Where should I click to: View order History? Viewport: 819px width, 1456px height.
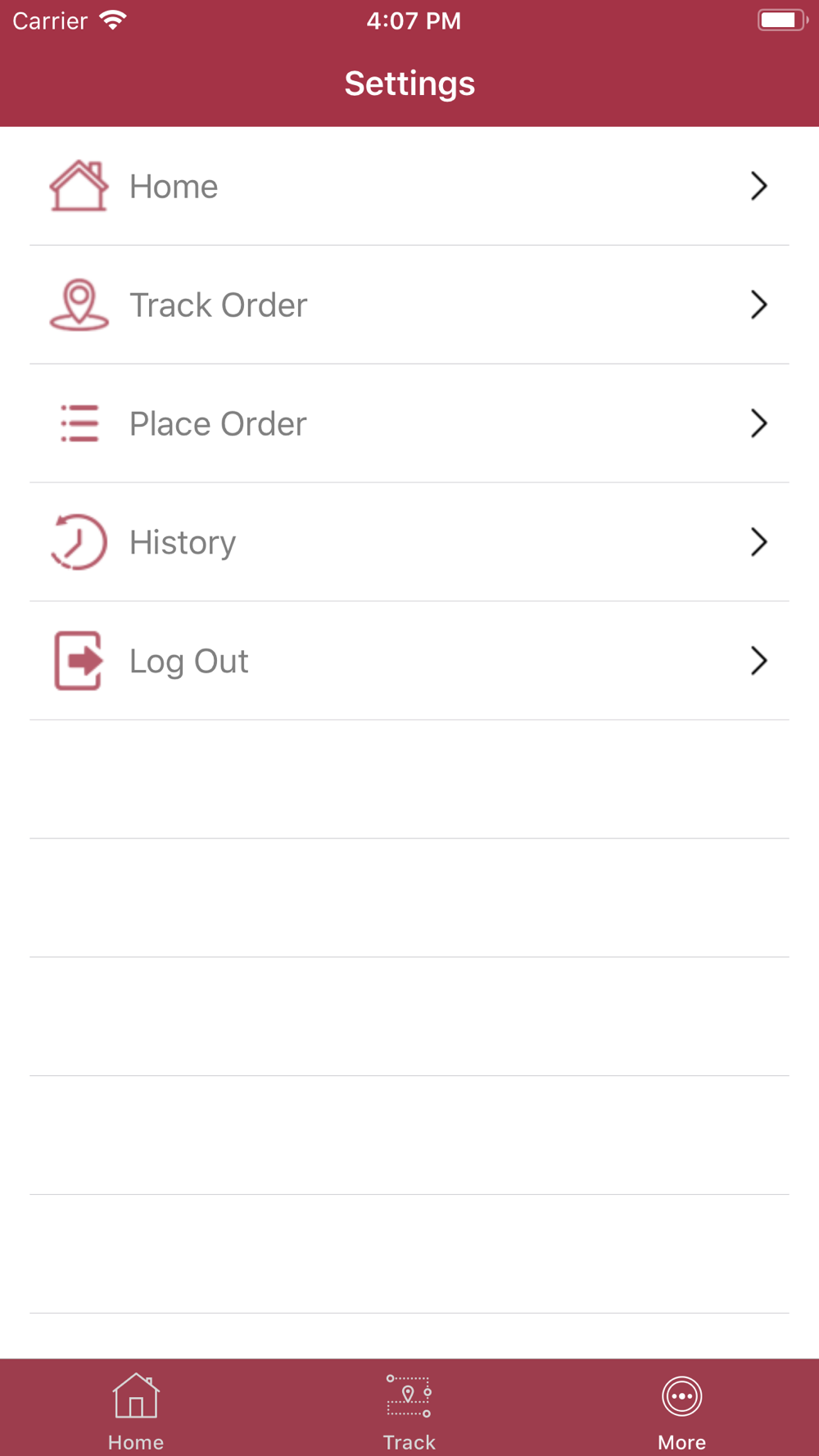(x=409, y=542)
